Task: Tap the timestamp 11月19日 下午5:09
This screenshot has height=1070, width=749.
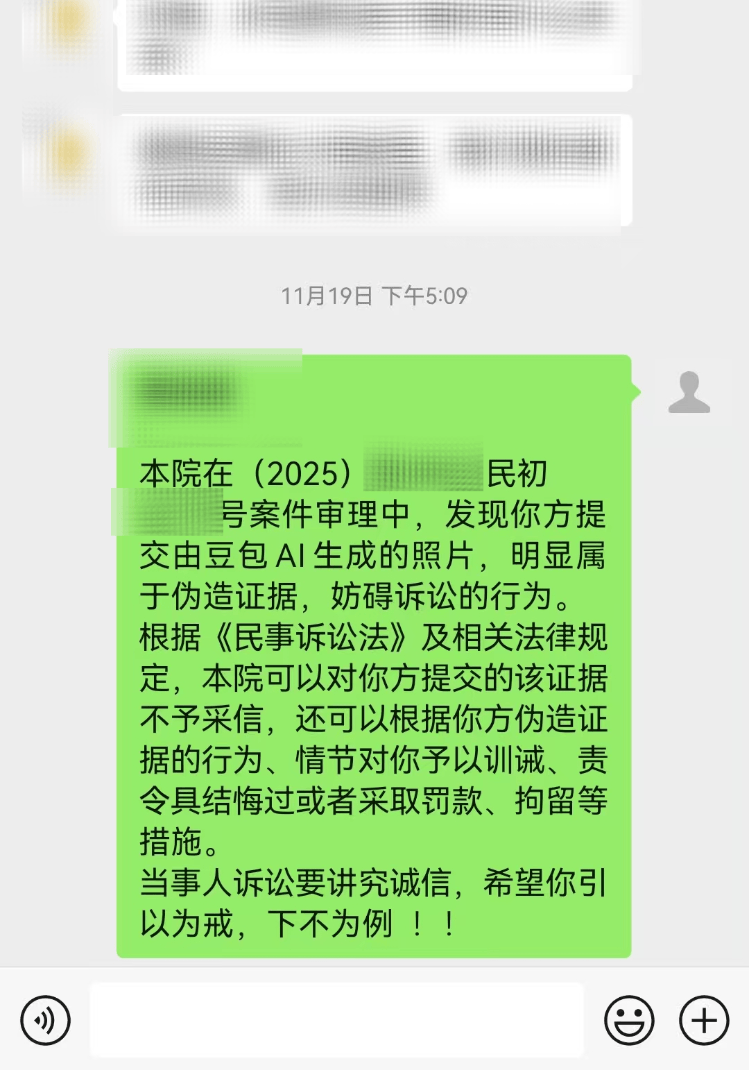Action: coord(374,296)
